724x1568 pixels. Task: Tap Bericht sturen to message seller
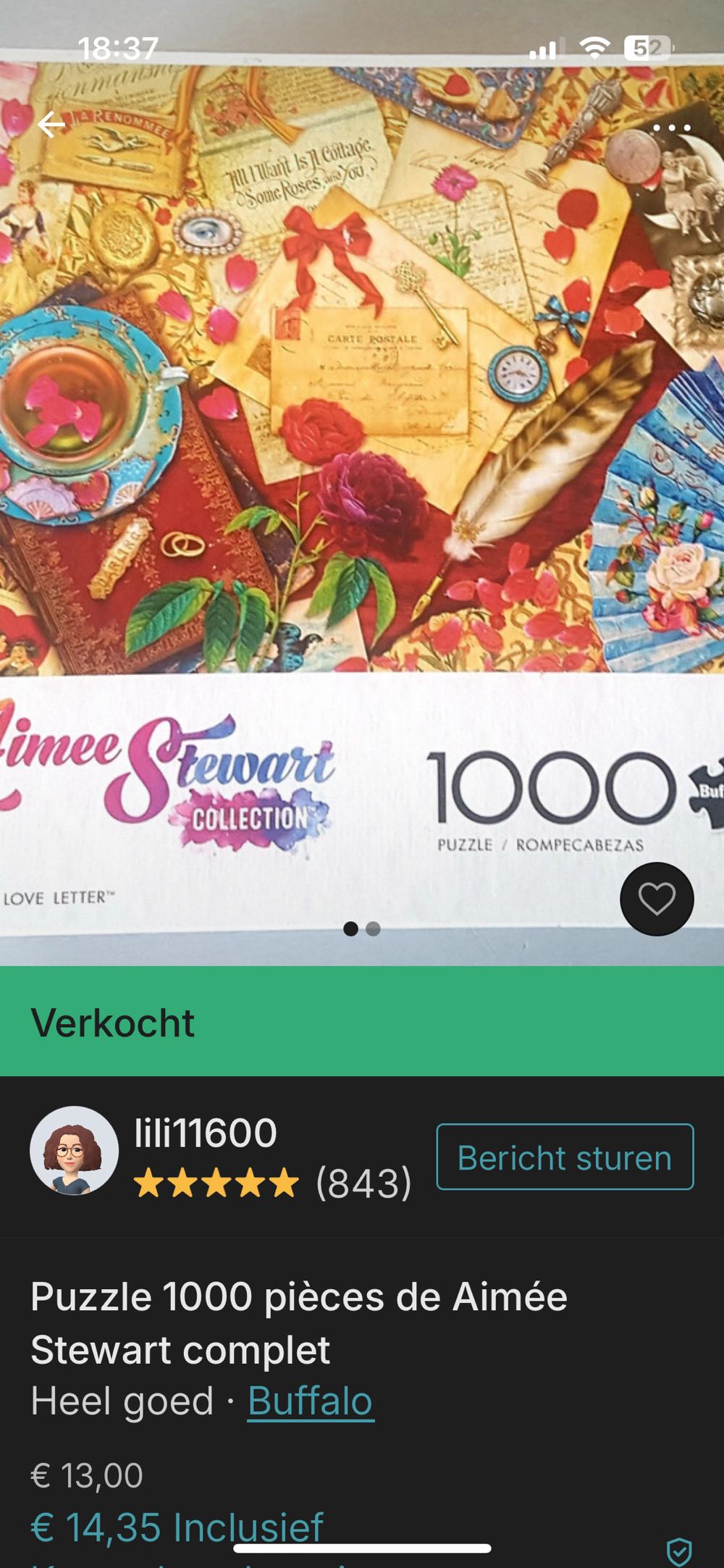coord(565,1157)
